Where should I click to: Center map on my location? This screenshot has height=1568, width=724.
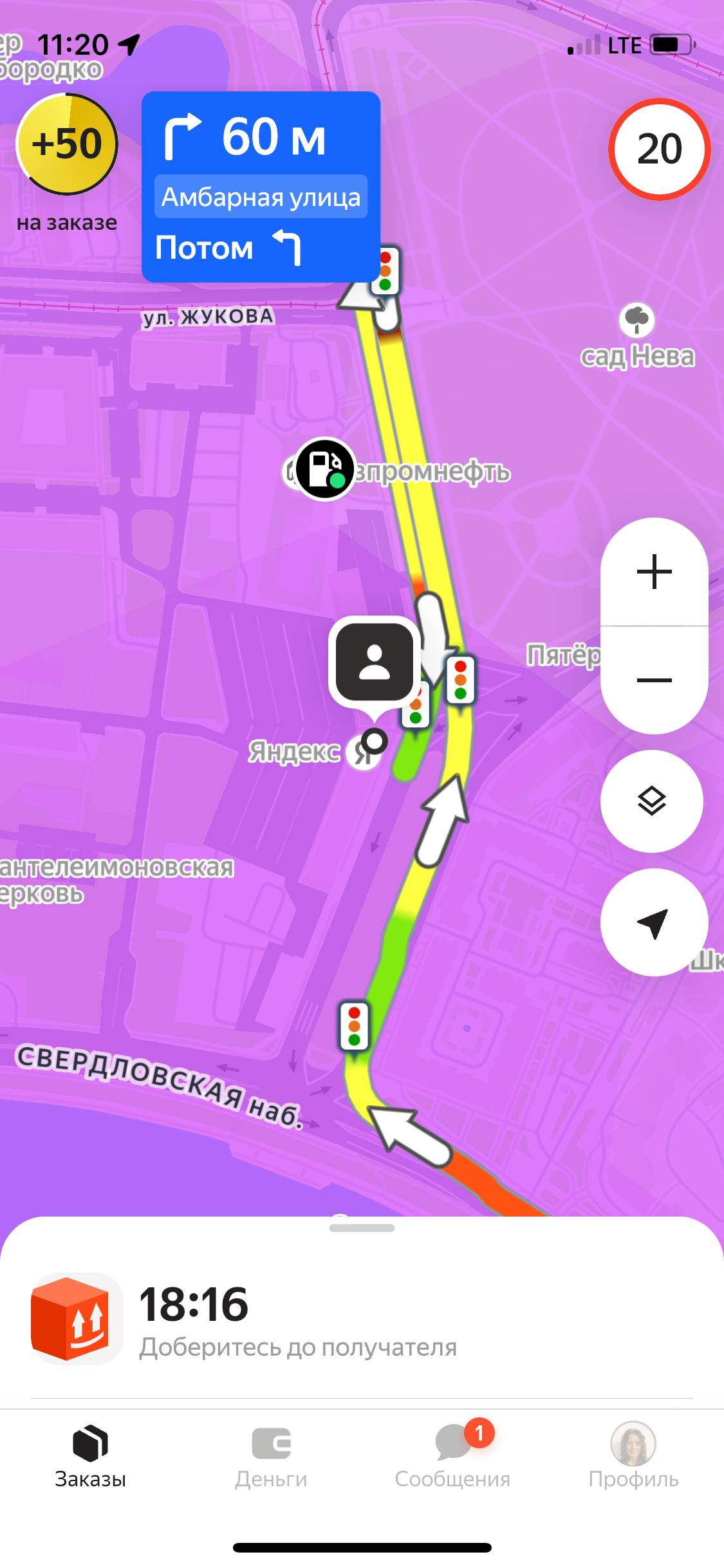[653, 923]
